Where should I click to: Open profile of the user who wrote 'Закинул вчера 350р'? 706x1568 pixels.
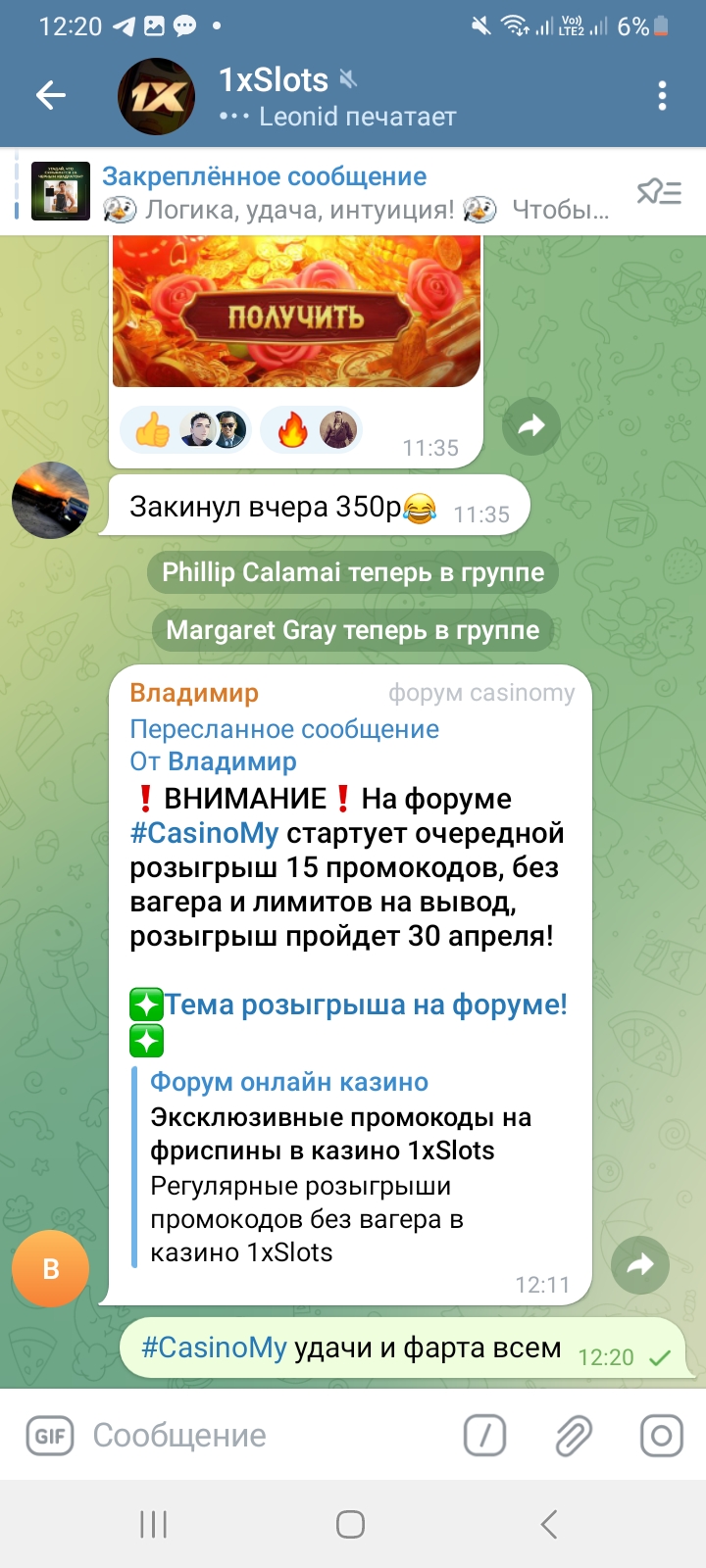(x=50, y=500)
